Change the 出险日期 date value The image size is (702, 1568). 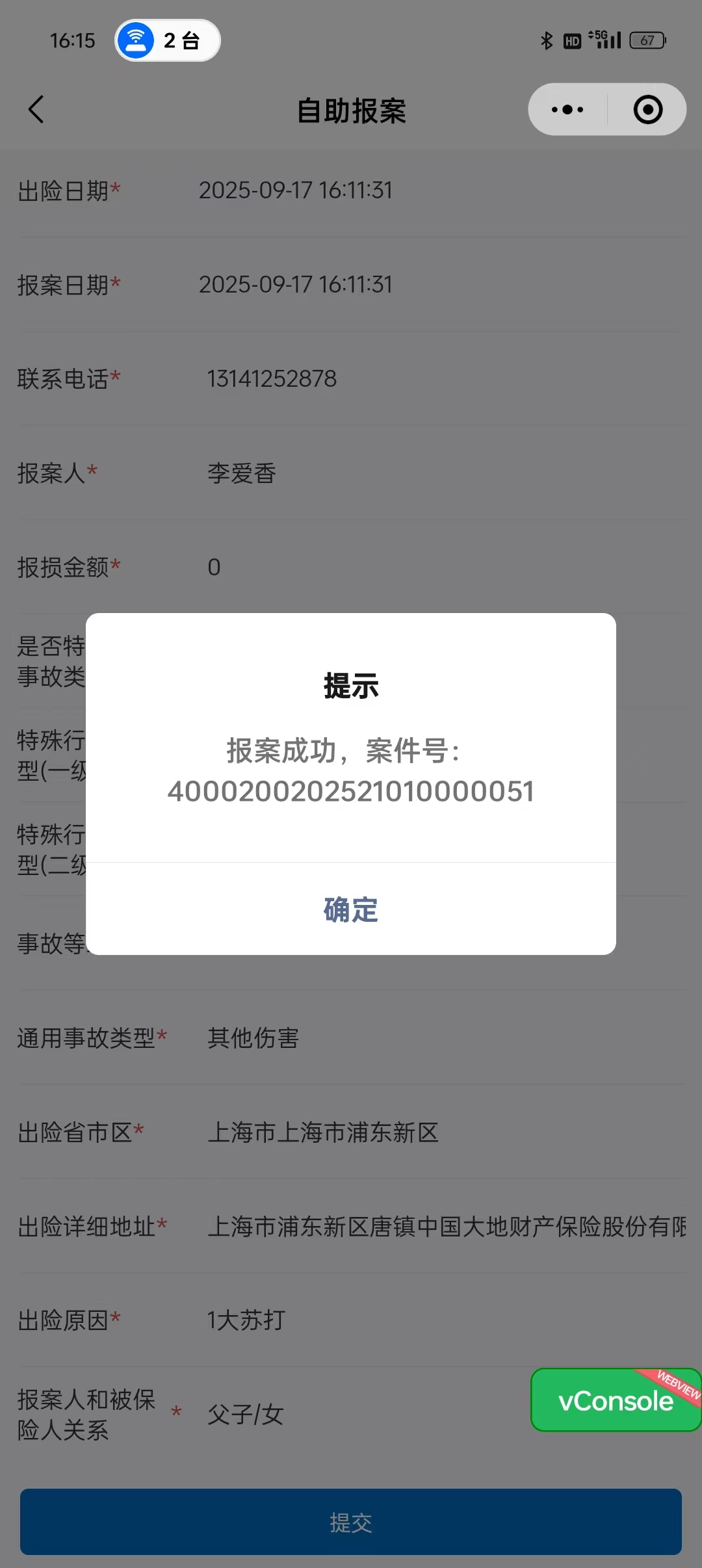[296, 190]
